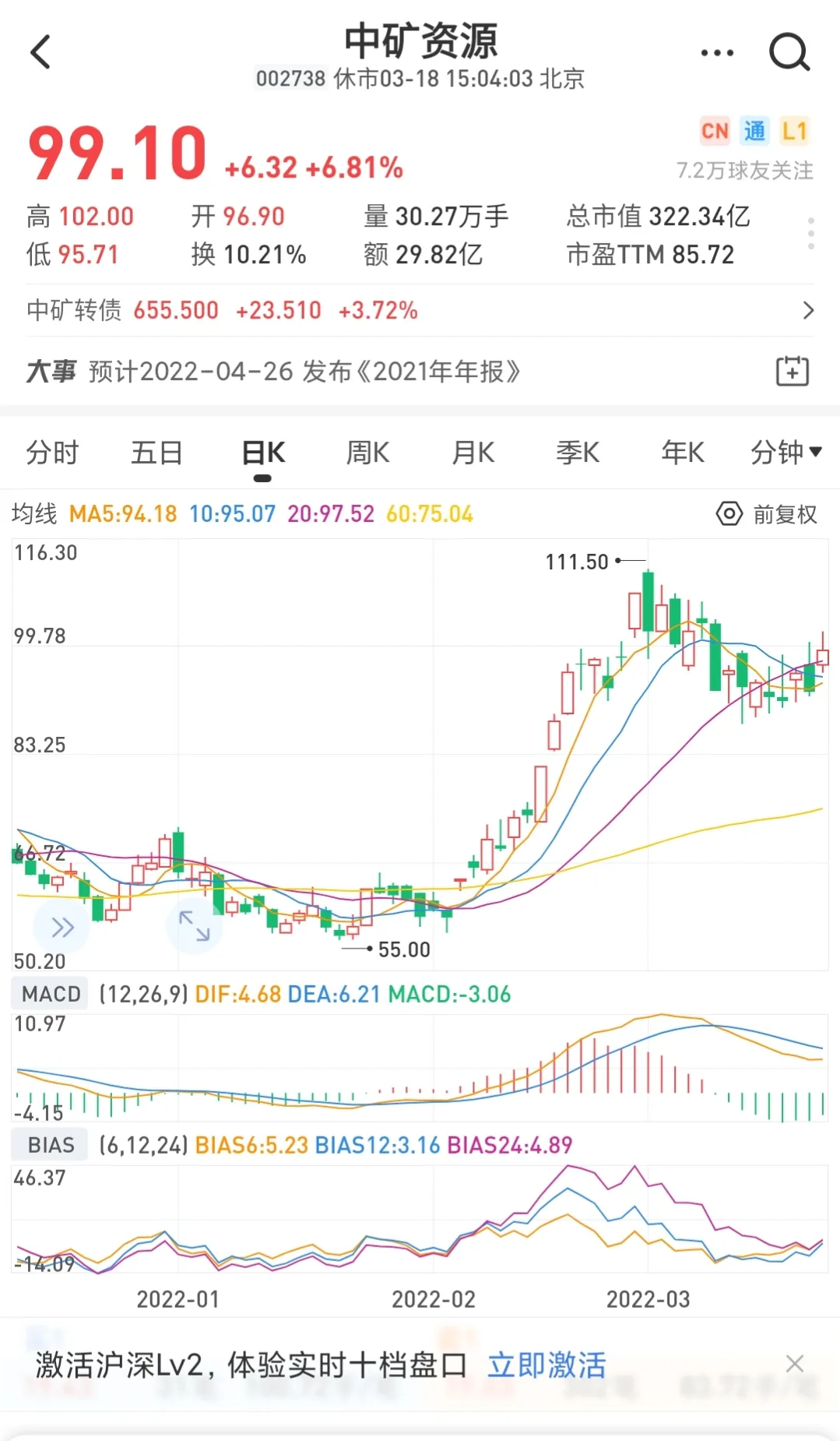The width and height of the screenshot is (840, 1441).
Task: Open 前复权 adjustment settings
Action: coord(767,514)
